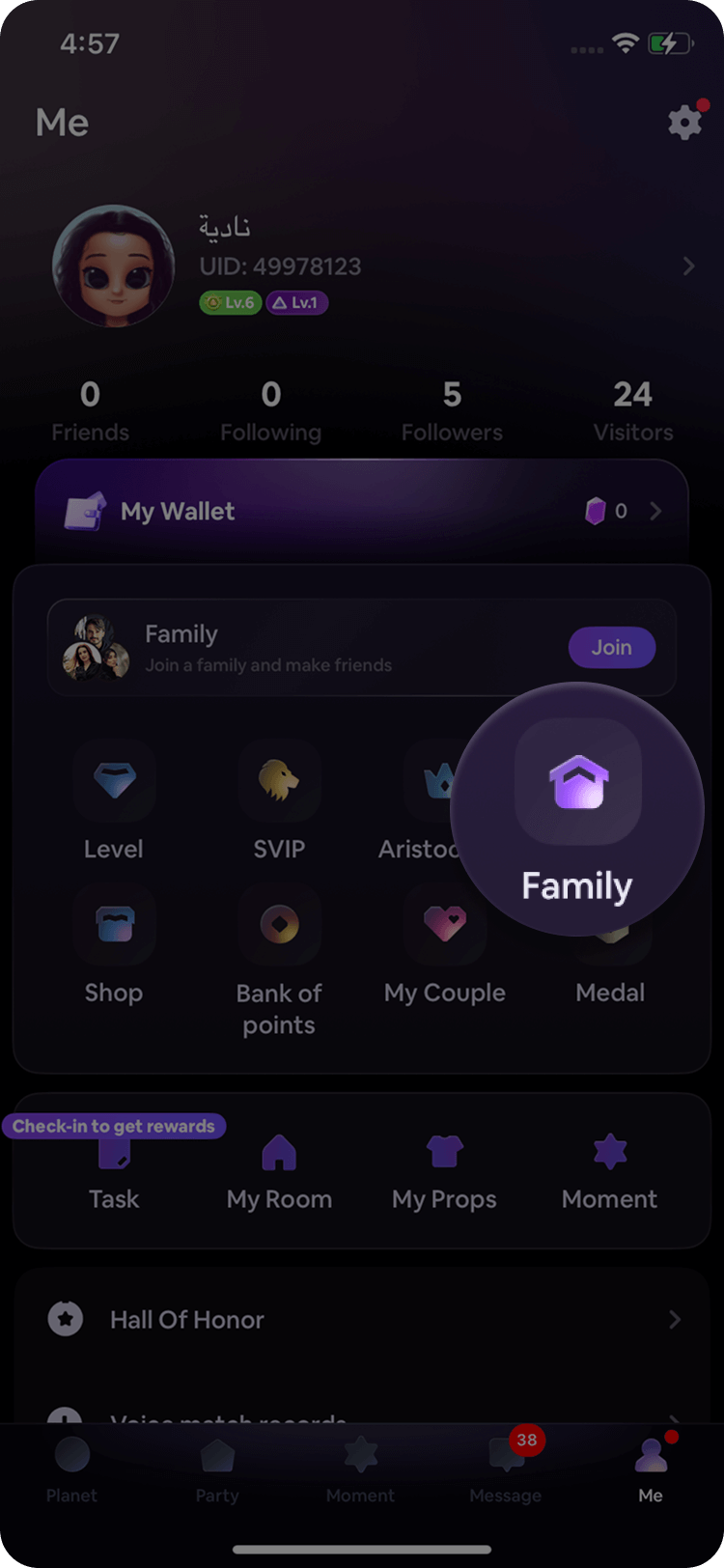Viewport: 724px width, 1568px height.
Task: Open the Shop
Action: (x=114, y=927)
